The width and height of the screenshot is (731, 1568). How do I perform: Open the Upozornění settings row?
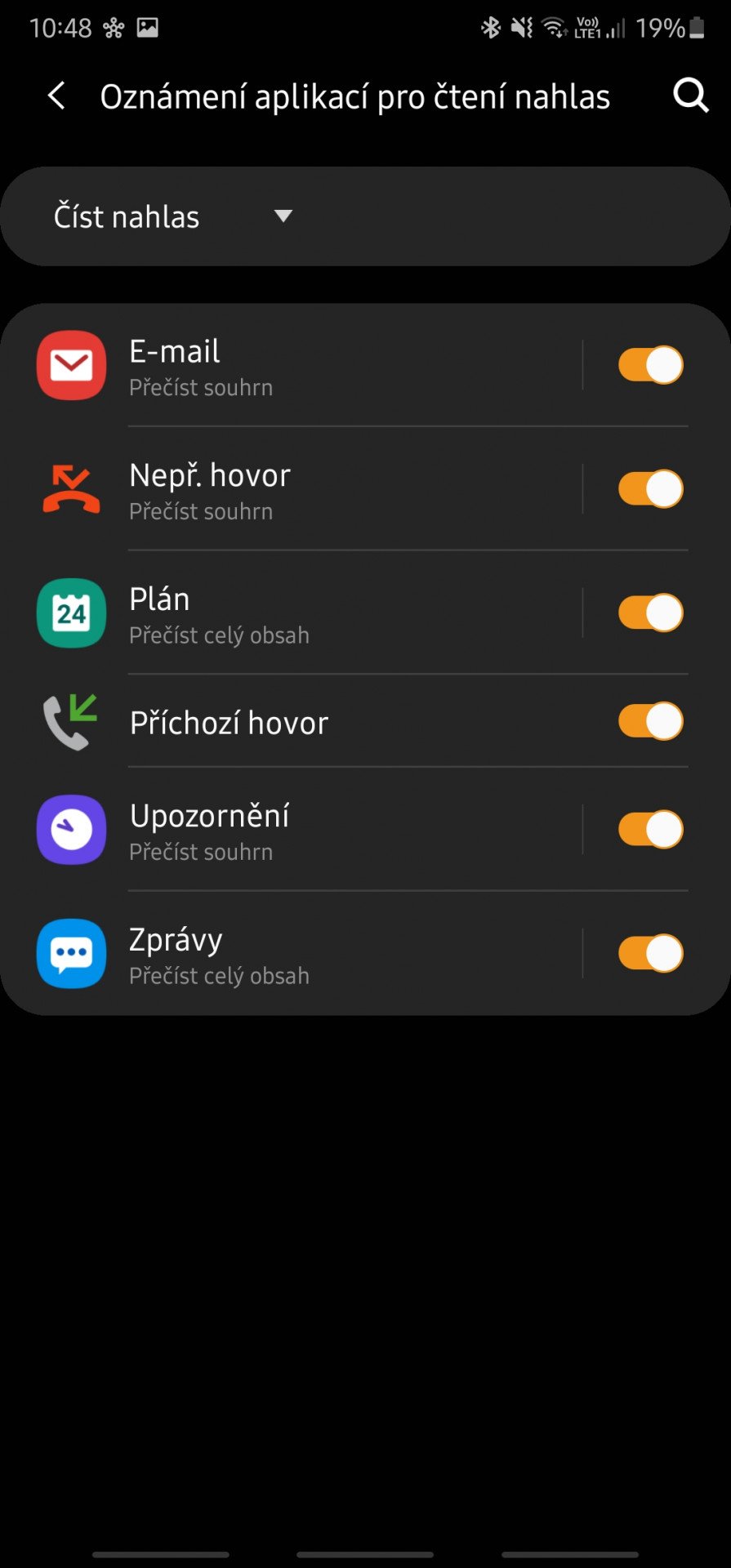point(309,830)
